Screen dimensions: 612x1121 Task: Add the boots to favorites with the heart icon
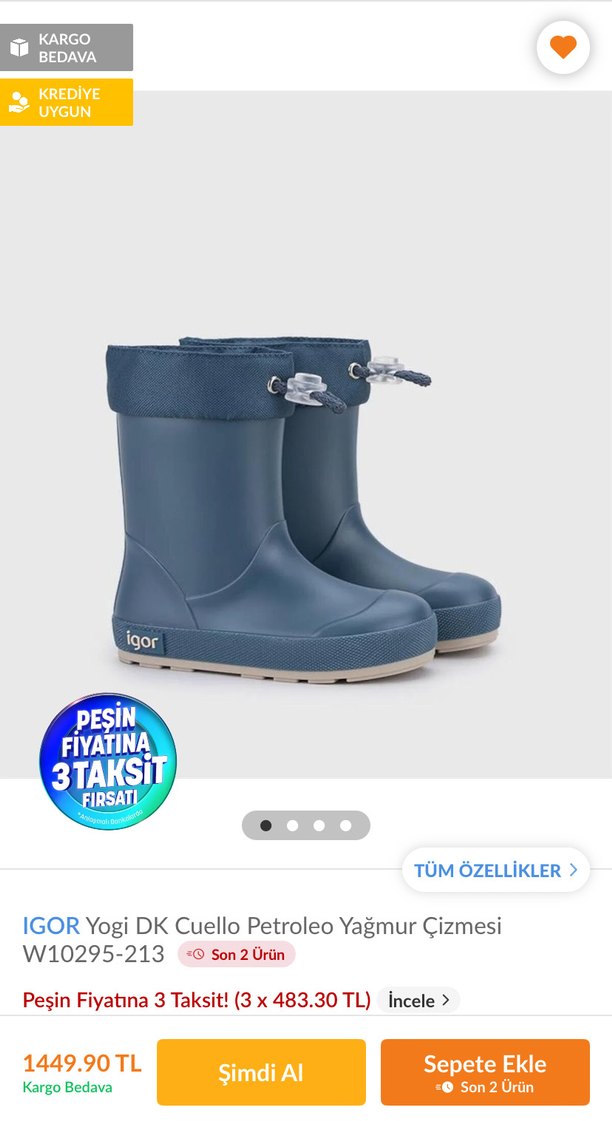tap(563, 47)
